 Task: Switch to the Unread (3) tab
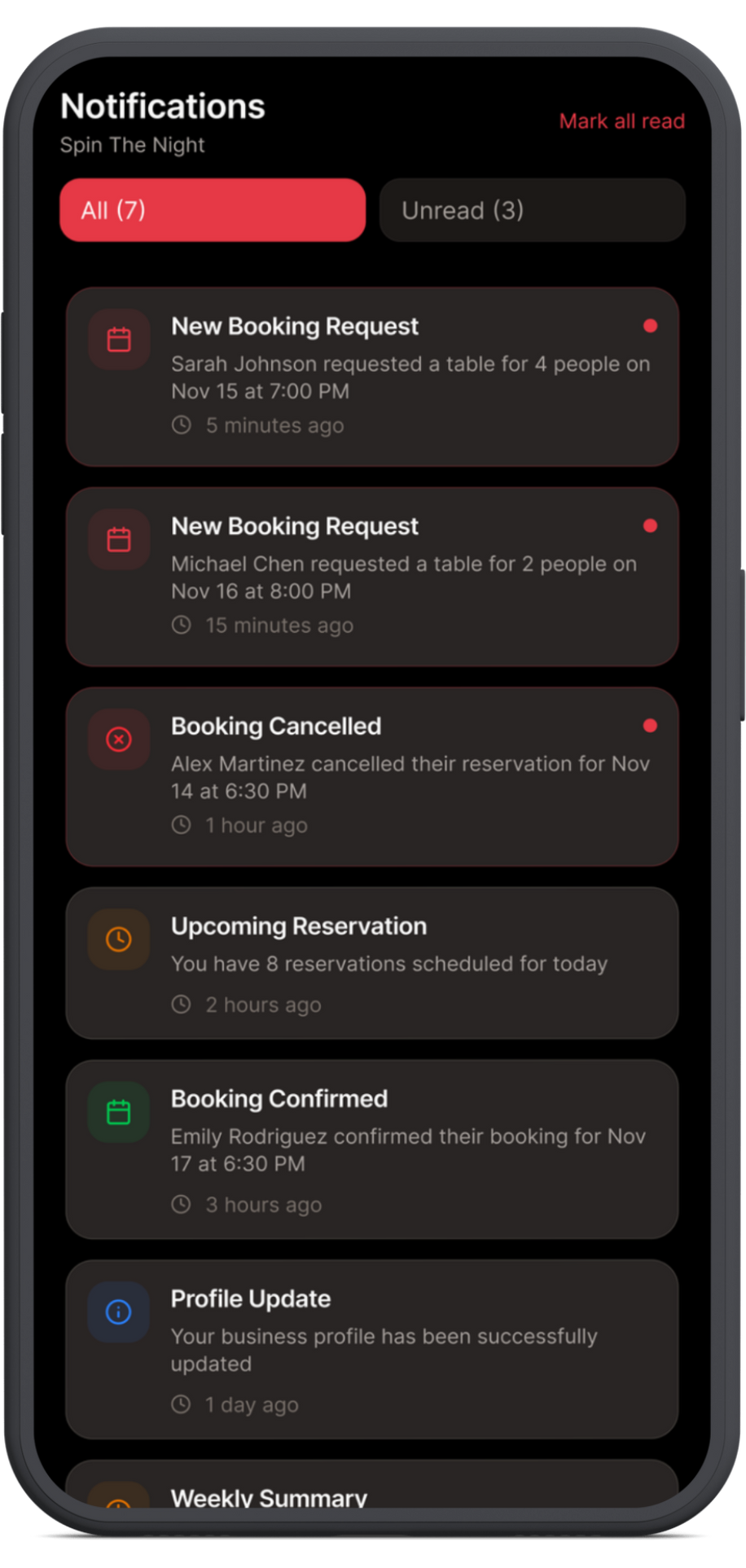click(x=532, y=210)
